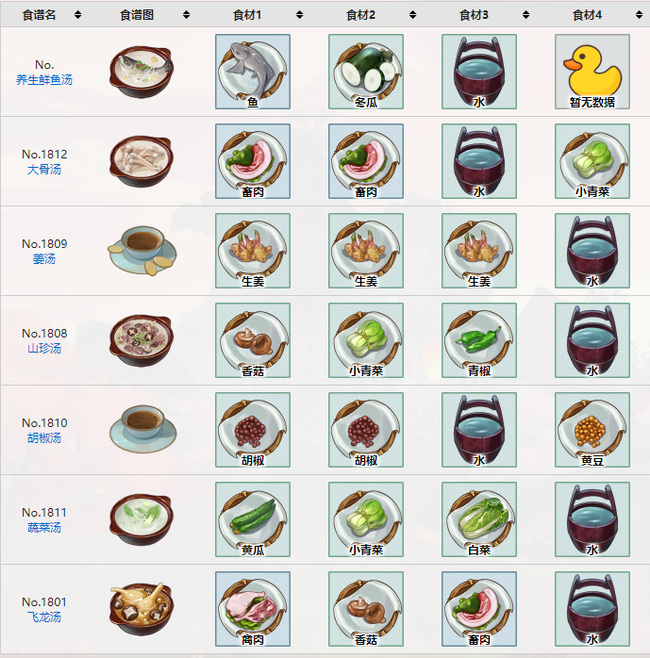Open the 飞龙汤 recipe link
This screenshot has width=650, height=658.
click(44, 617)
